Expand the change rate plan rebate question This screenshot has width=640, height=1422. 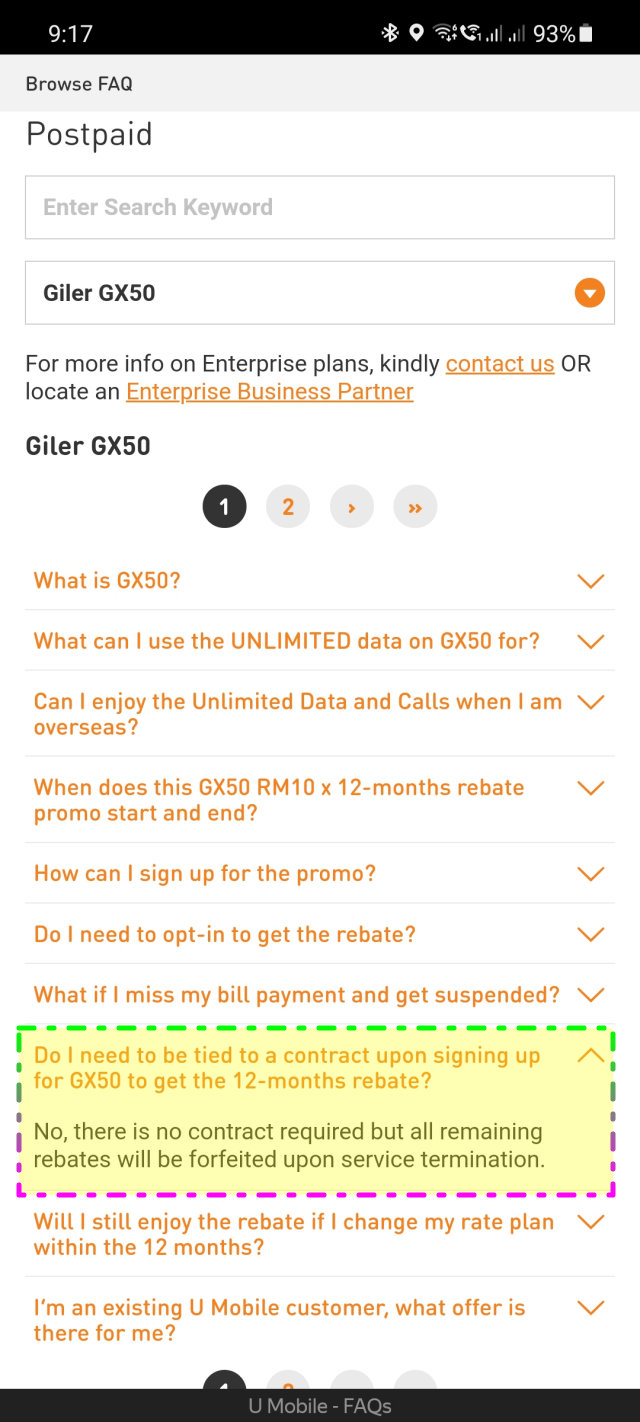[x=320, y=1234]
